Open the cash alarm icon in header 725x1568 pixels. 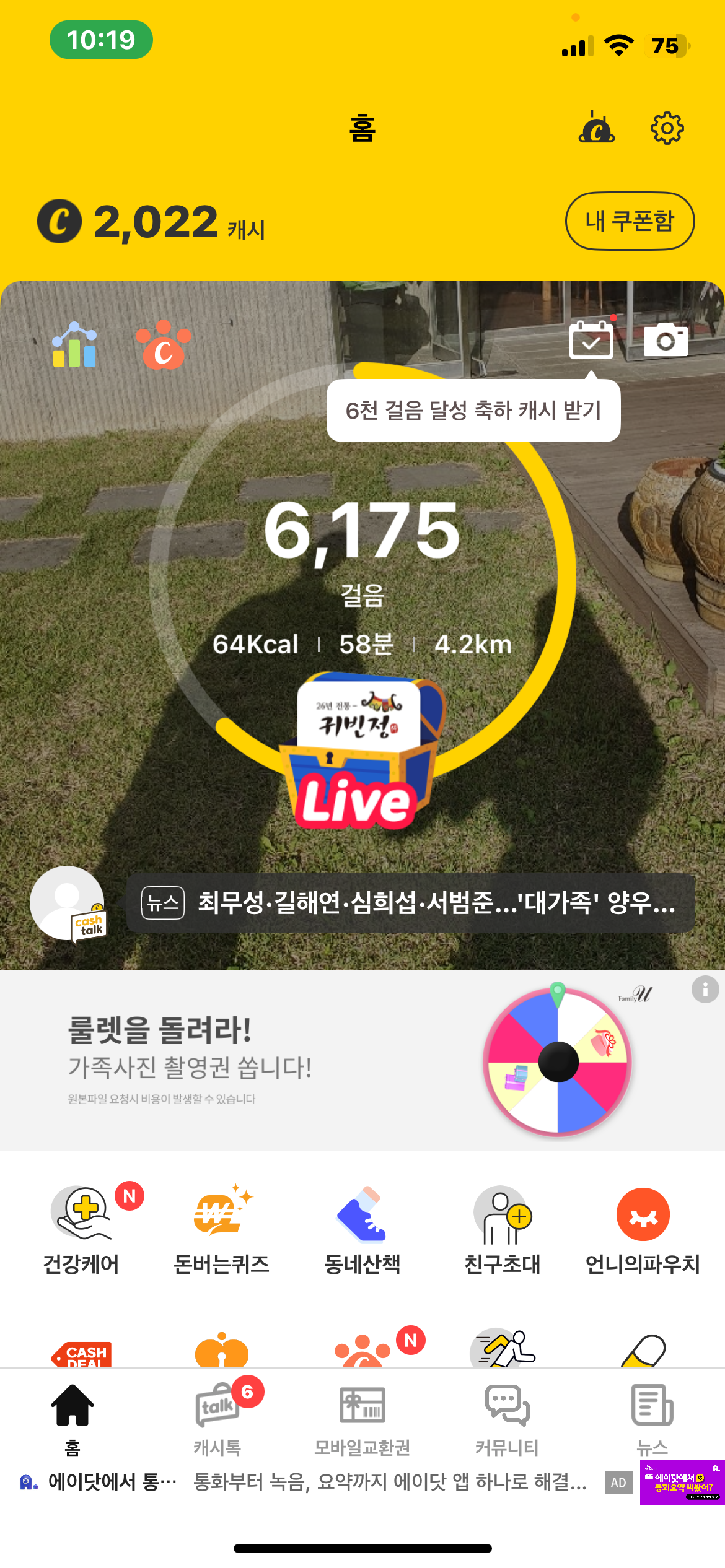(596, 128)
